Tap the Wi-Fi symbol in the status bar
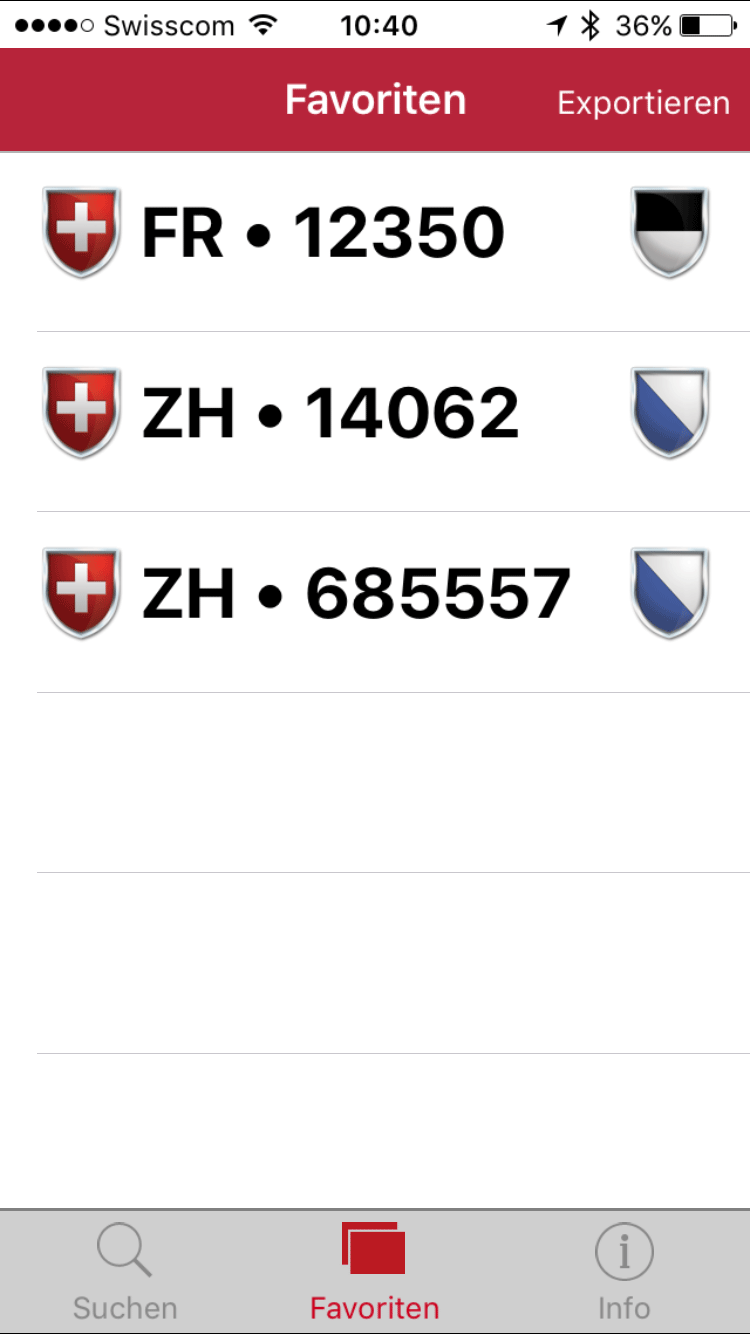The width and height of the screenshot is (750, 1334). tap(264, 25)
